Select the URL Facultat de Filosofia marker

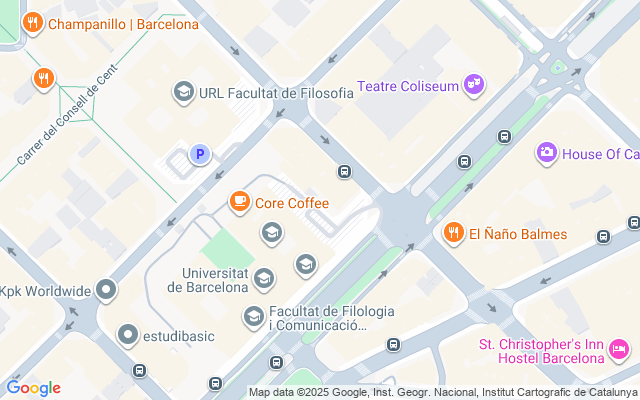point(183,93)
